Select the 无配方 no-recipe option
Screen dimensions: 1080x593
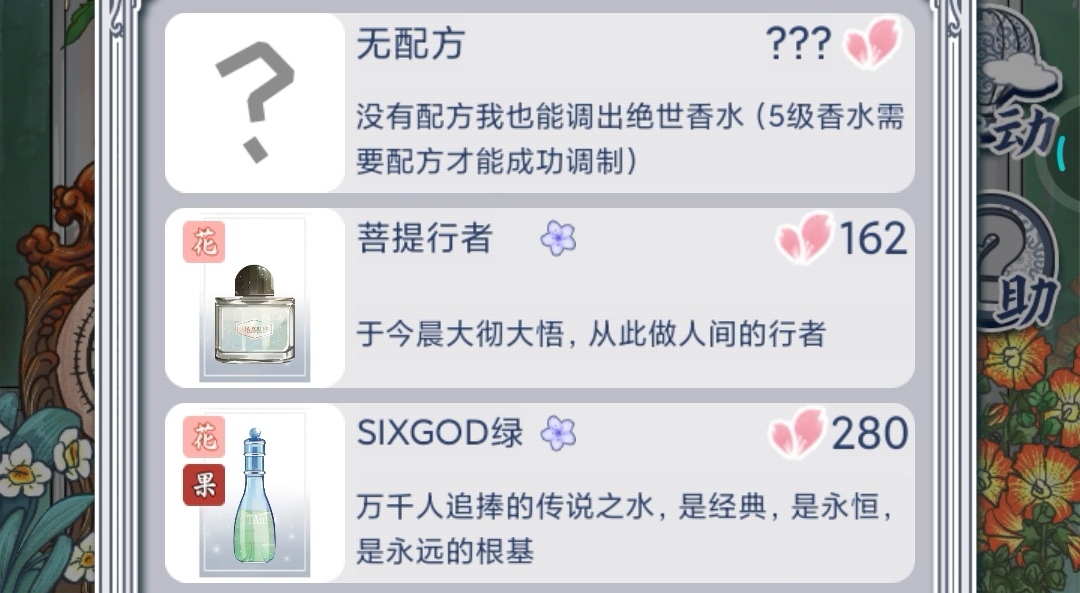pos(540,103)
